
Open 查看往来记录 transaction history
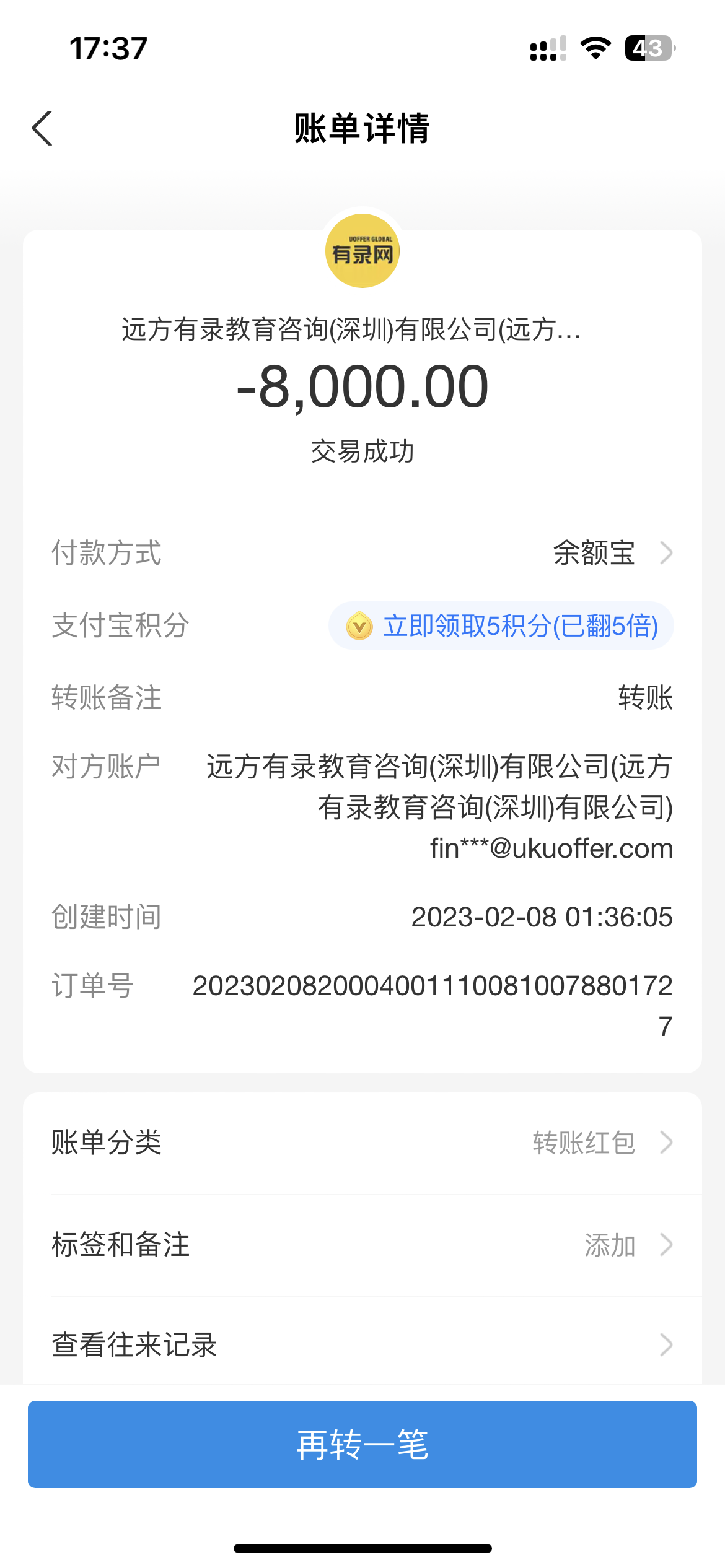[x=362, y=1345]
